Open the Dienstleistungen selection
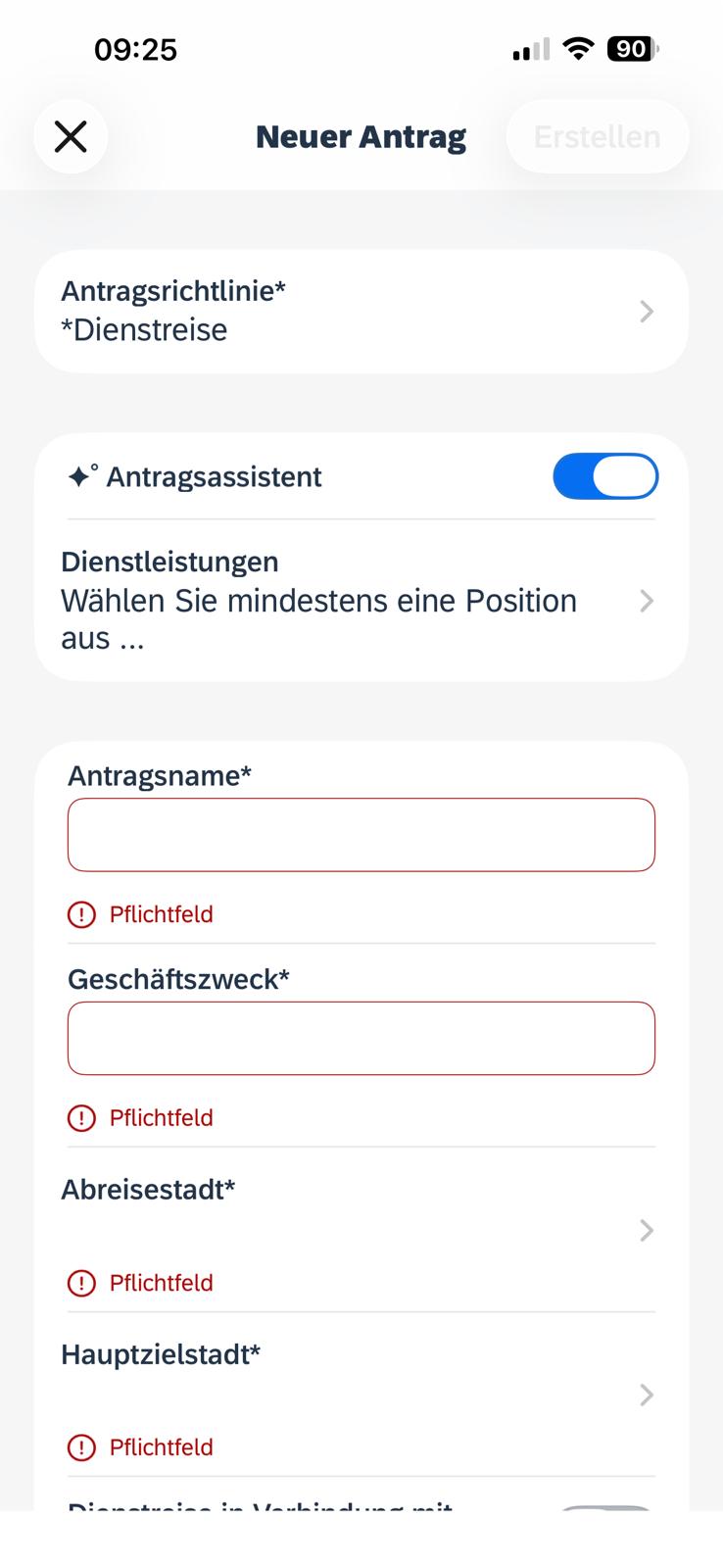 (361, 600)
